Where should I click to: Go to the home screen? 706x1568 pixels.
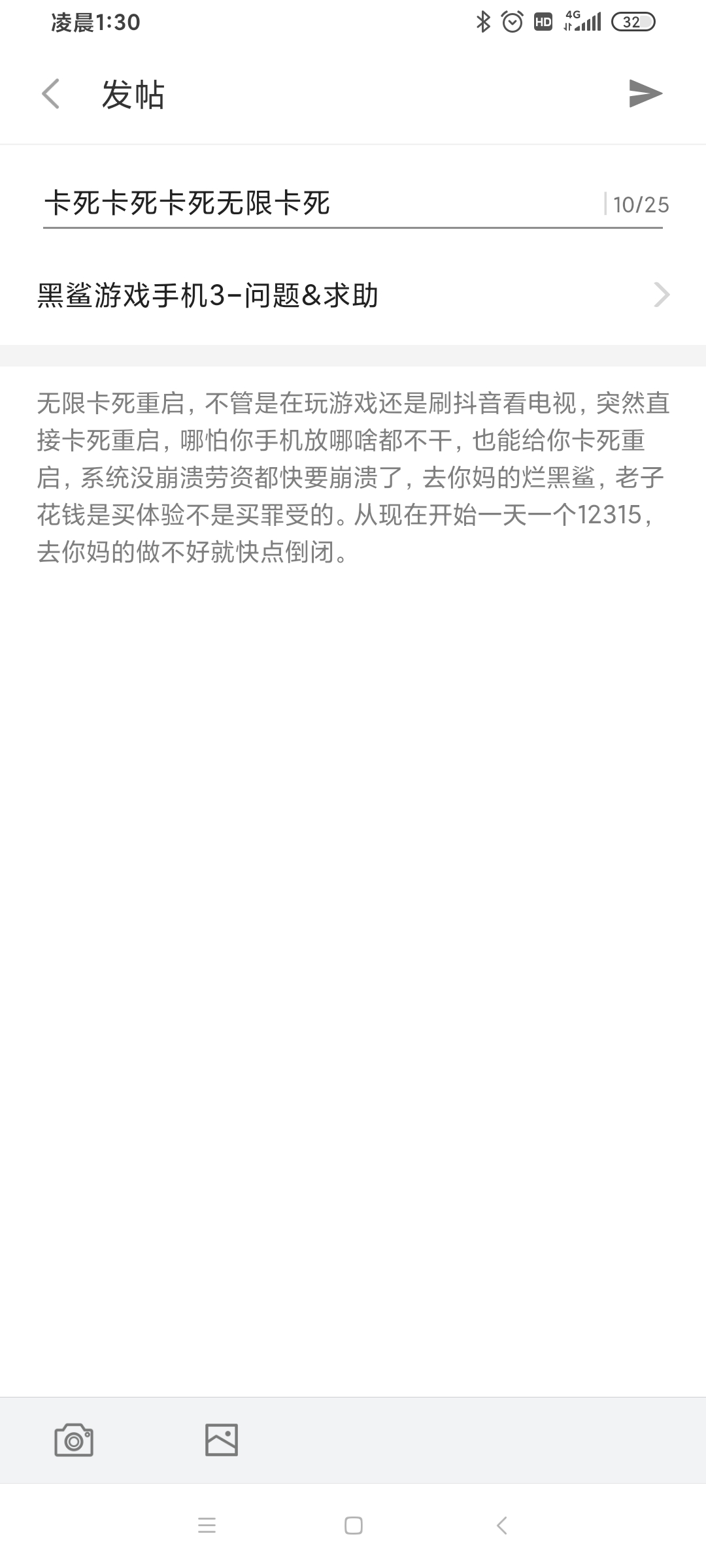pyautogui.click(x=354, y=1526)
